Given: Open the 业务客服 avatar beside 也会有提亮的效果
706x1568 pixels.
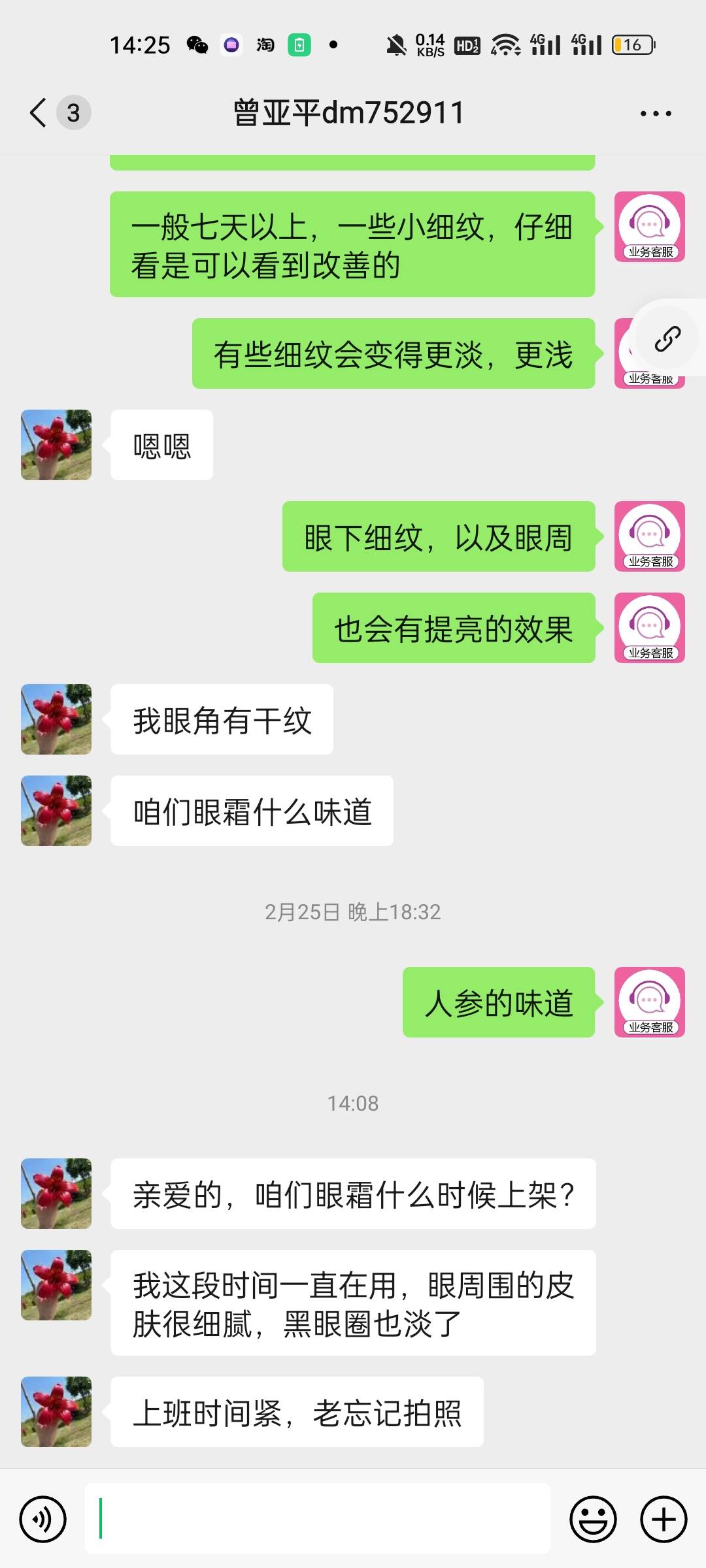Looking at the screenshot, I should point(649,628).
